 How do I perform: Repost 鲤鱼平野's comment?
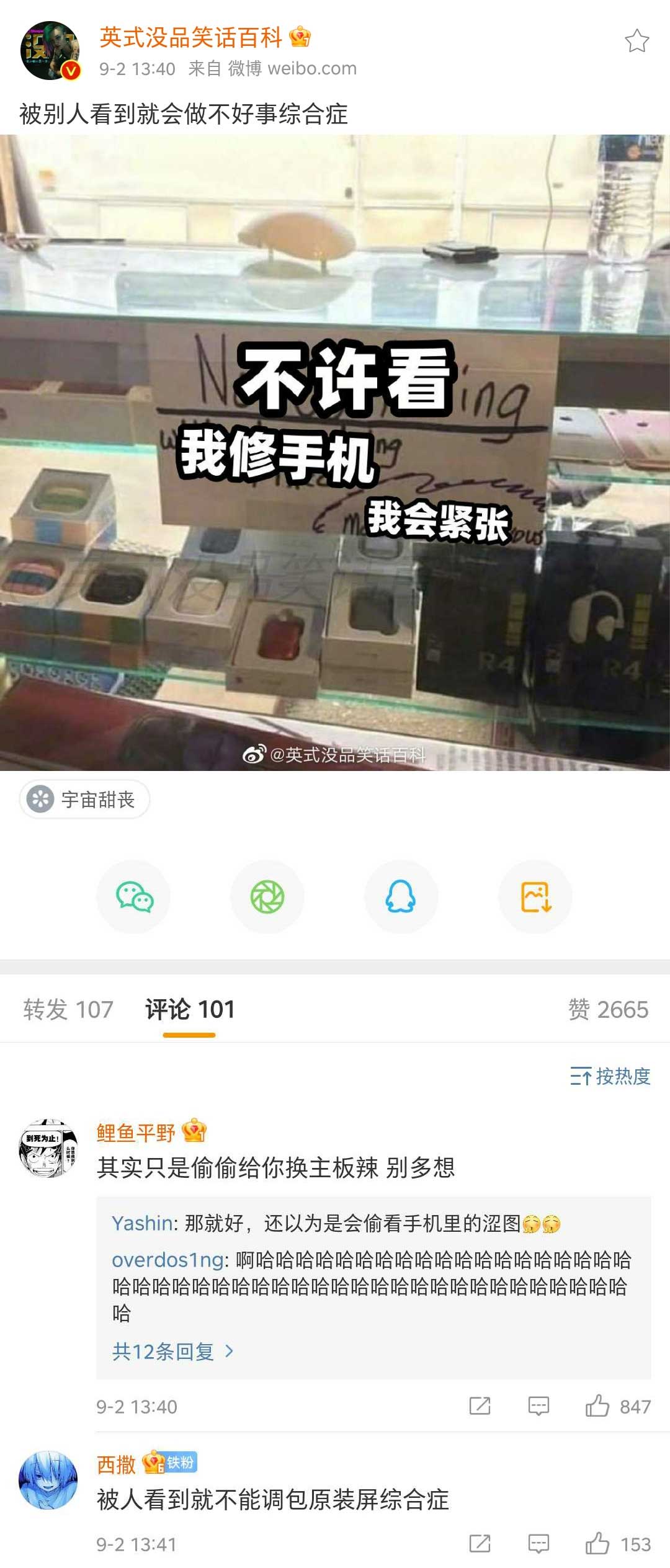click(480, 1406)
